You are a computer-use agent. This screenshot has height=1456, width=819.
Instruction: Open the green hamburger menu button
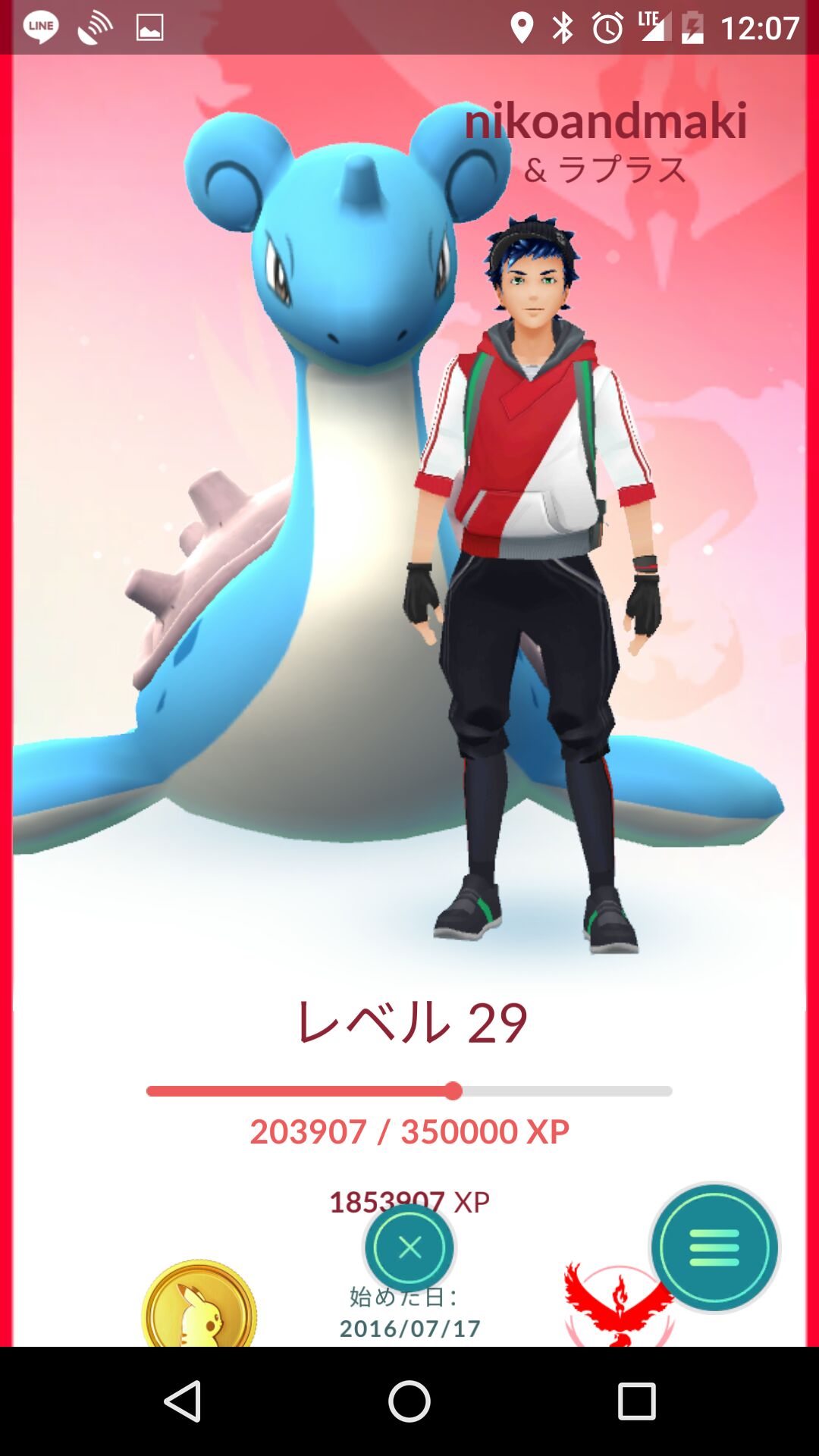tap(714, 1247)
